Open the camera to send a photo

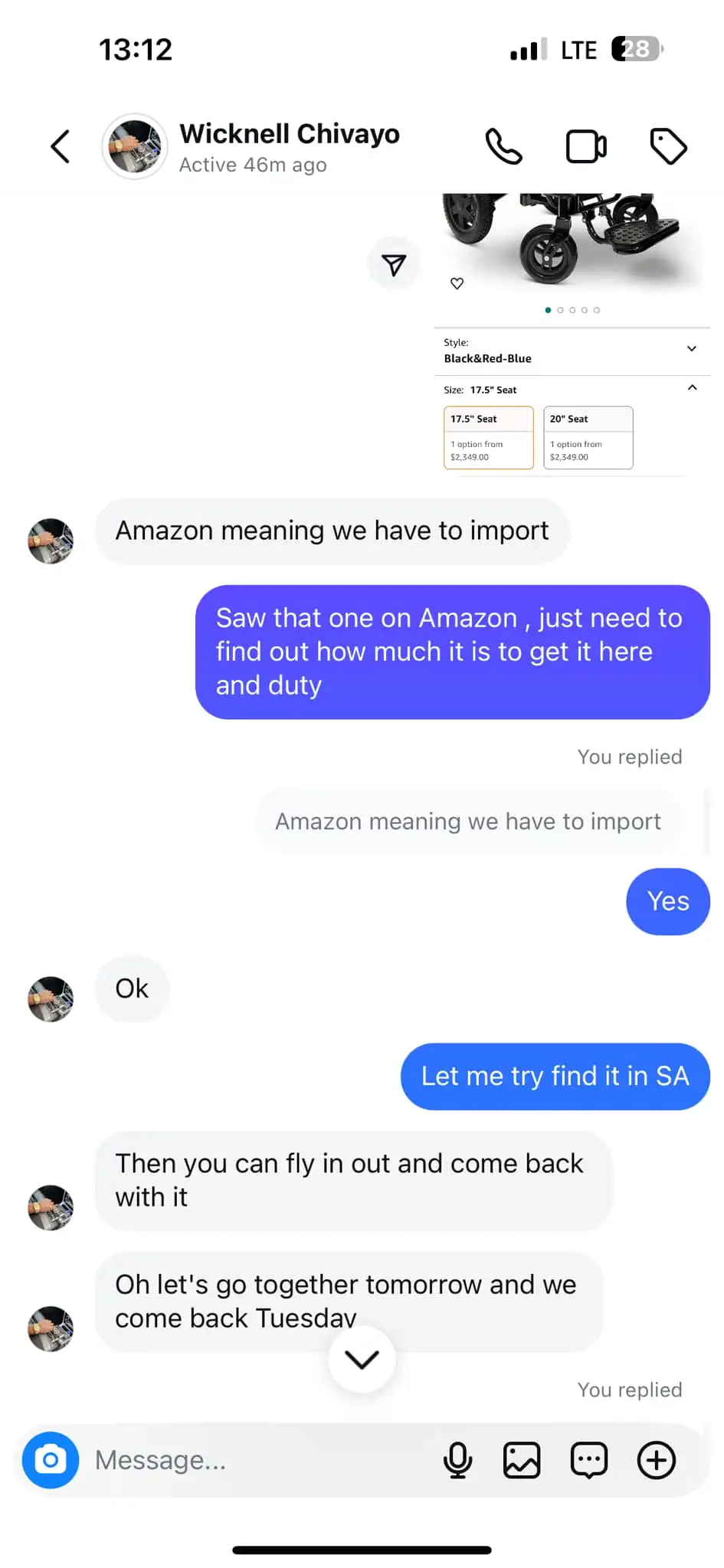click(51, 1460)
